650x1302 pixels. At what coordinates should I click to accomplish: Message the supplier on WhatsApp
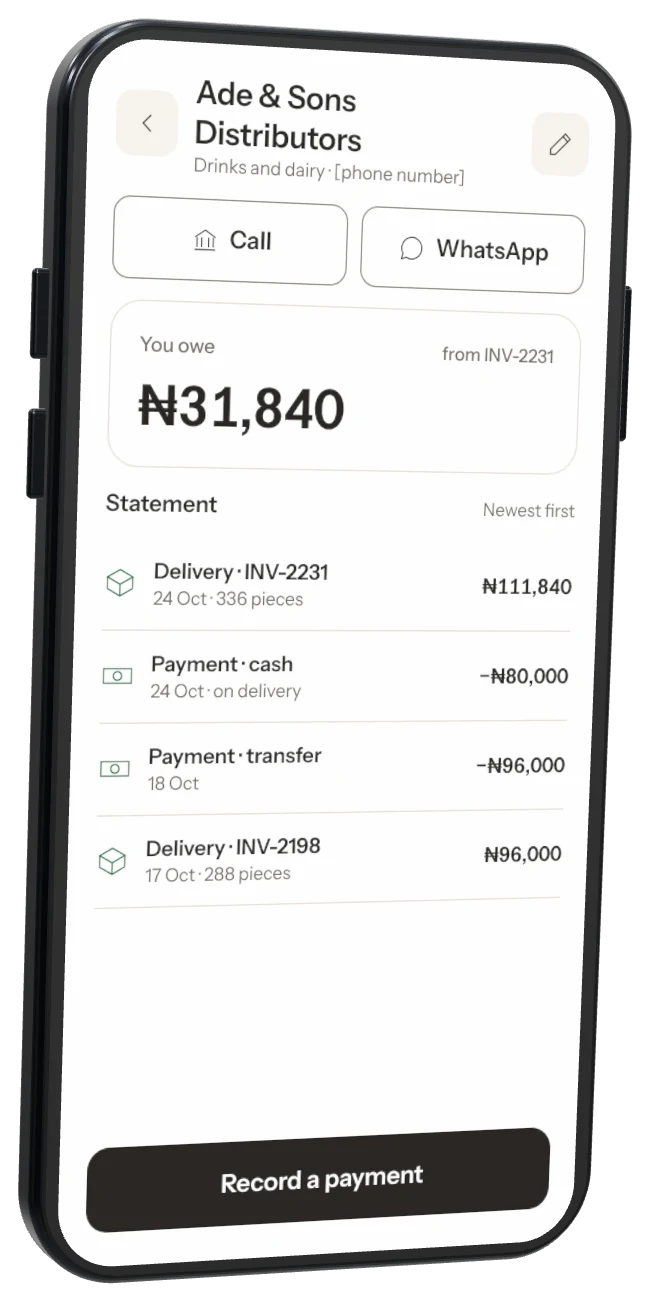472,250
